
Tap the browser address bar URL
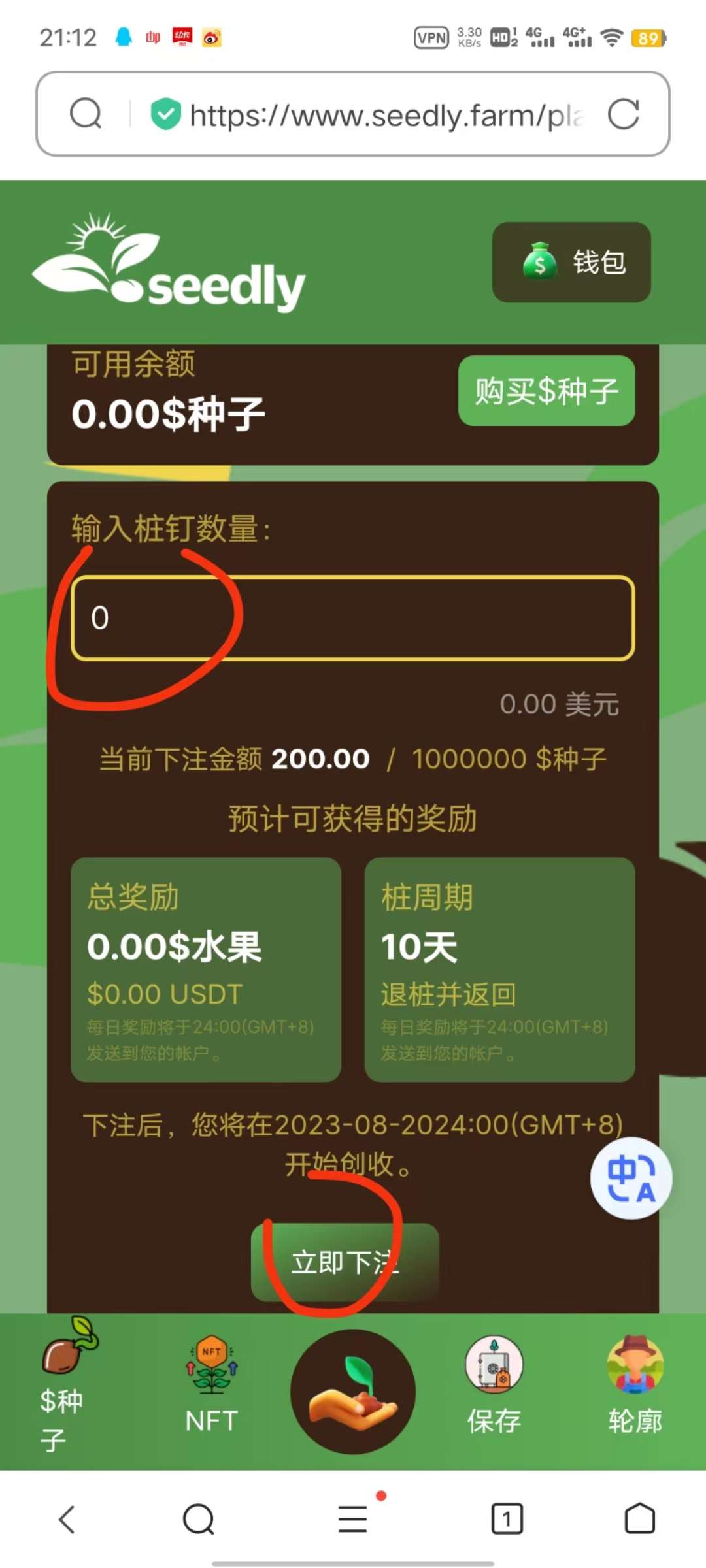click(386, 116)
